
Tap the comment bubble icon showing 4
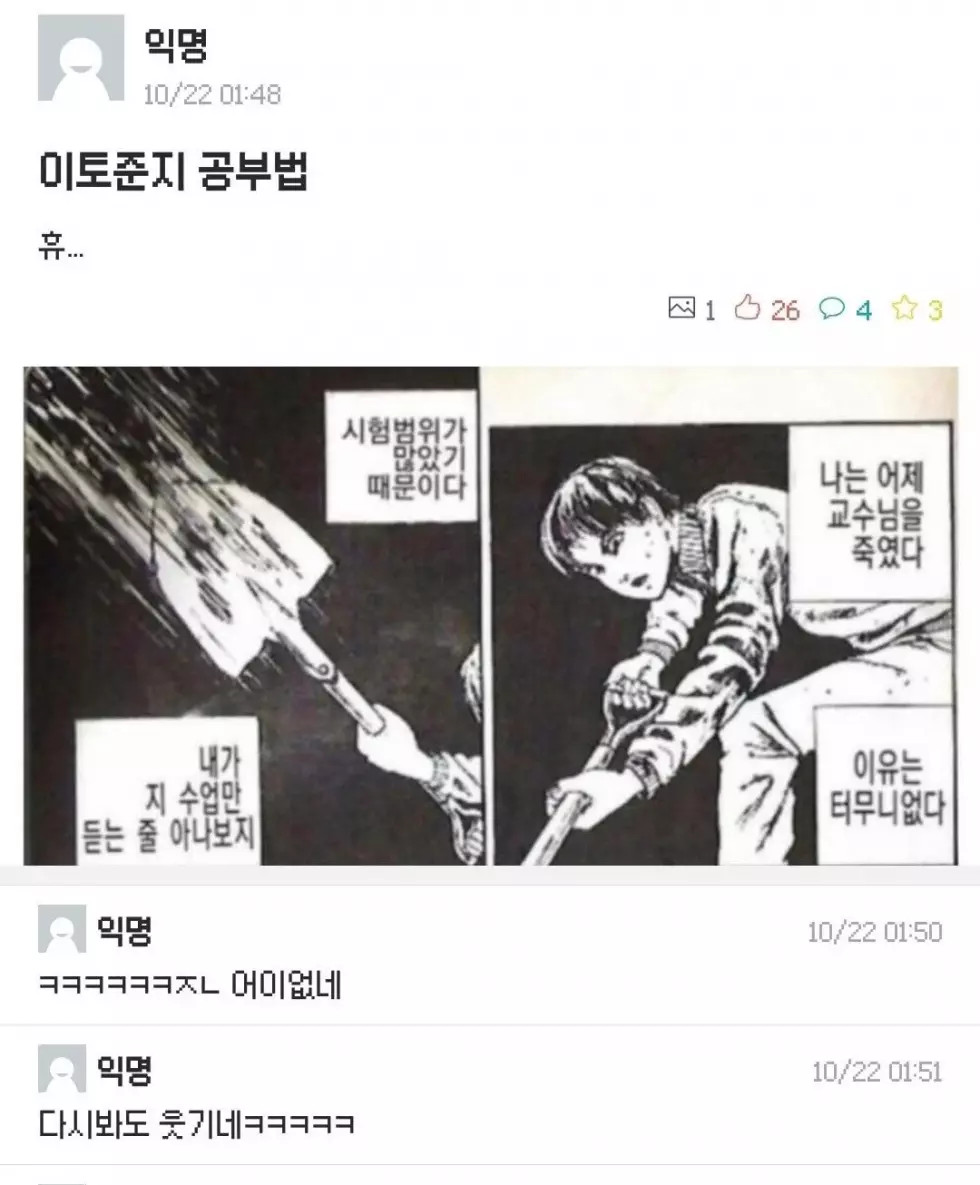[831, 309]
